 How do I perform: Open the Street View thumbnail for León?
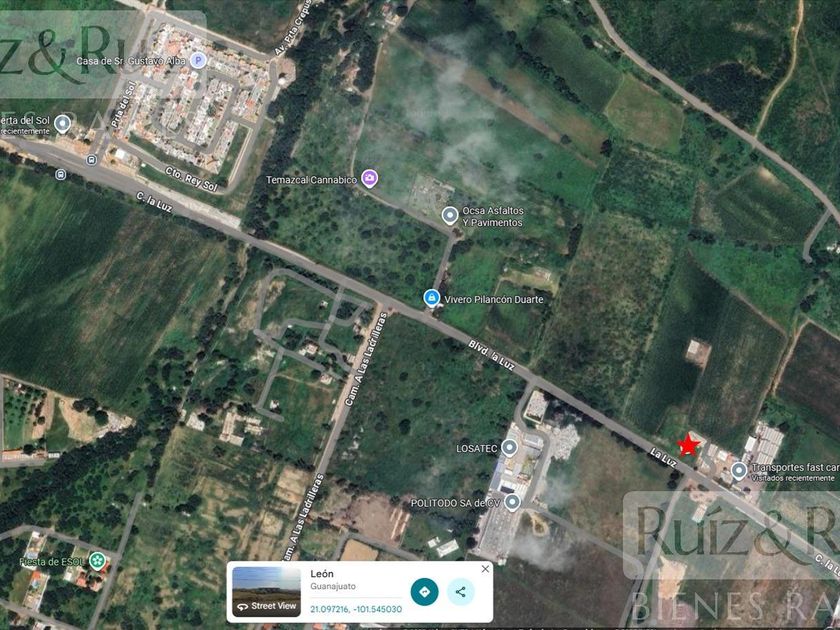click(x=266, y=592)
